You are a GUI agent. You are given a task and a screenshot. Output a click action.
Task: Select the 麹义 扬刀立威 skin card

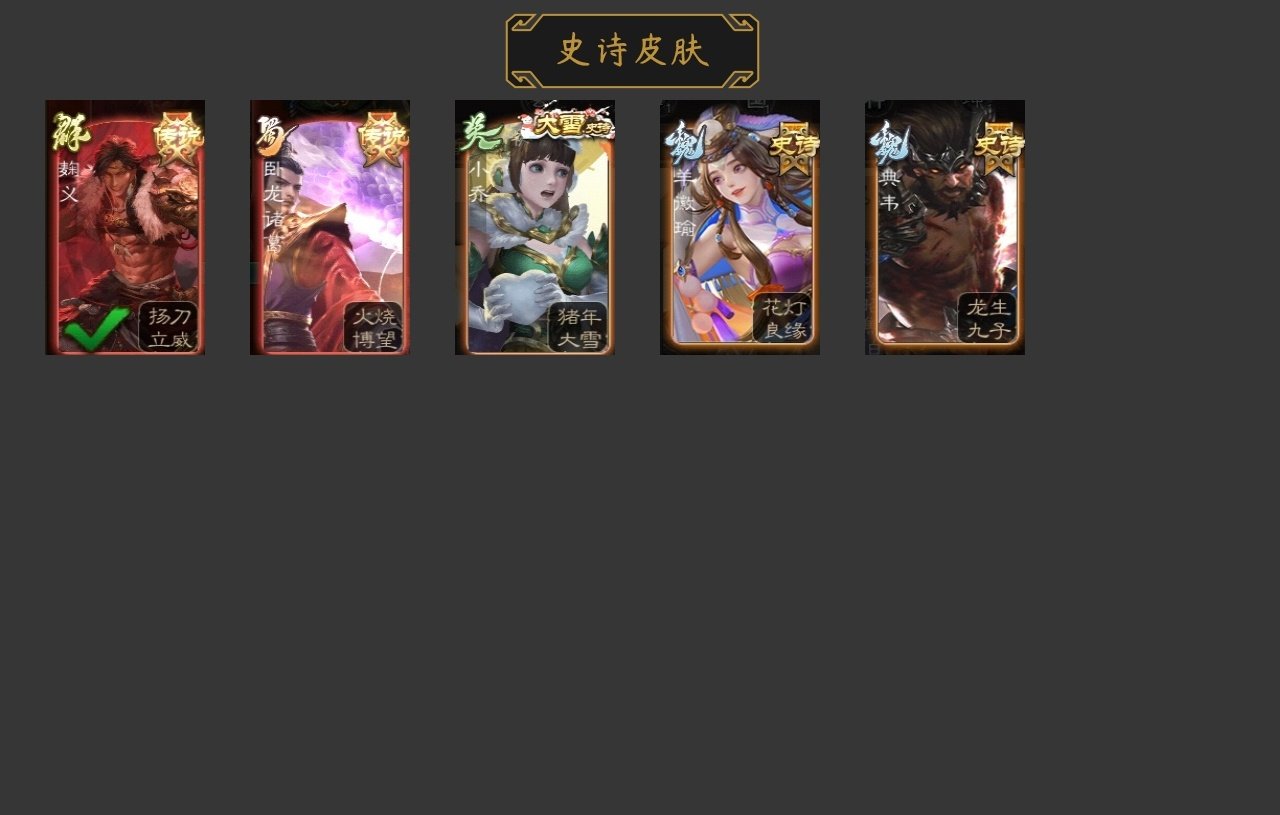125,228
